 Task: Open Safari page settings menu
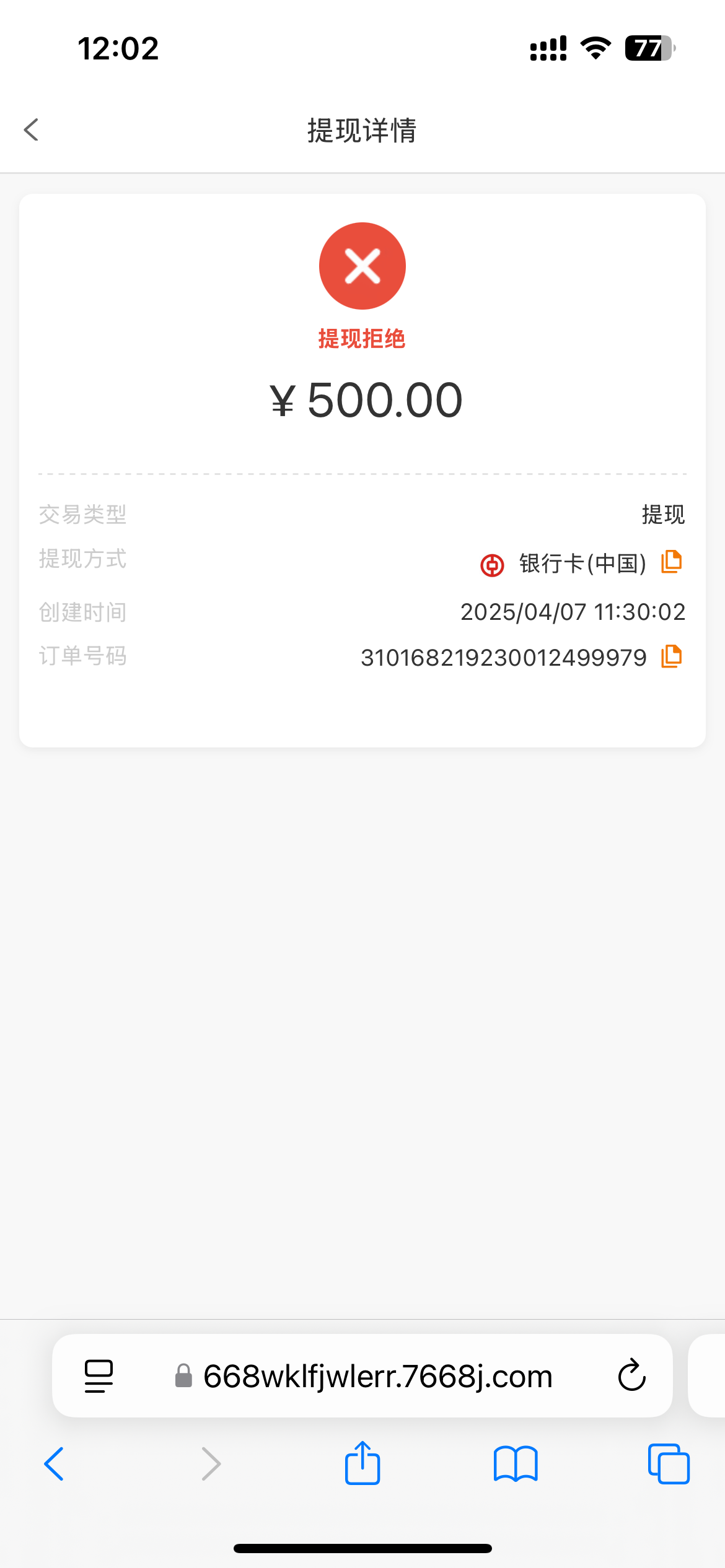point(99,1376)
